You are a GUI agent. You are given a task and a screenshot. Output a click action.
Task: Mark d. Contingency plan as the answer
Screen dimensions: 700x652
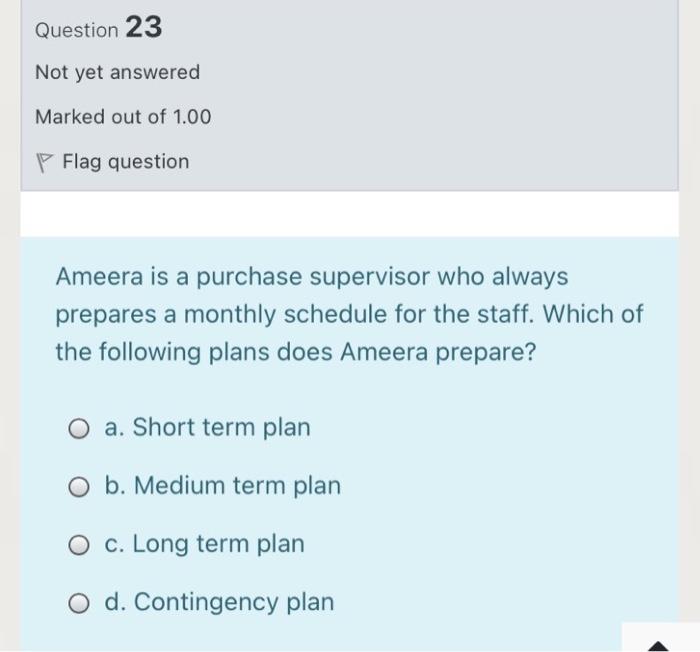point(79,603)
